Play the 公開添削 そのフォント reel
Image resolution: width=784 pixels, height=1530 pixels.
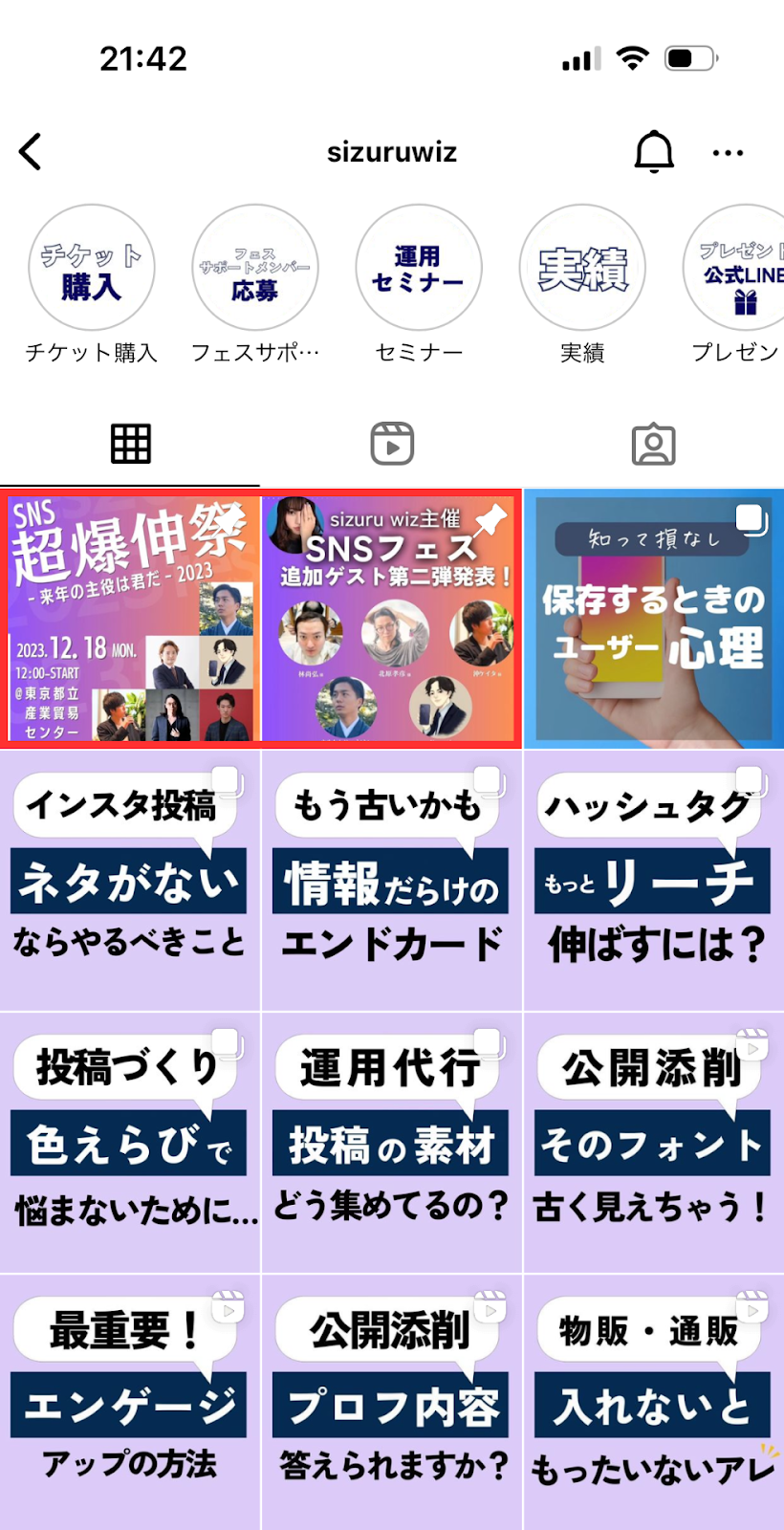pyautogui.click(x=654, y=1142)
